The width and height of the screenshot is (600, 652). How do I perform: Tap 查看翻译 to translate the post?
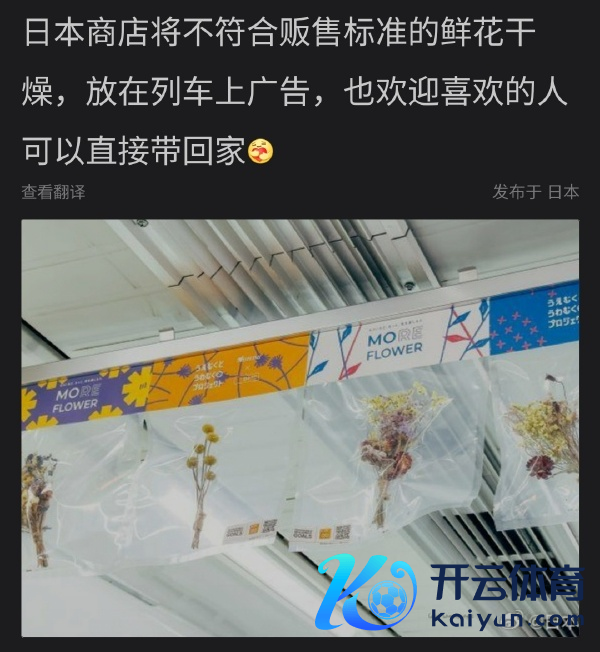tap(53, 192)
